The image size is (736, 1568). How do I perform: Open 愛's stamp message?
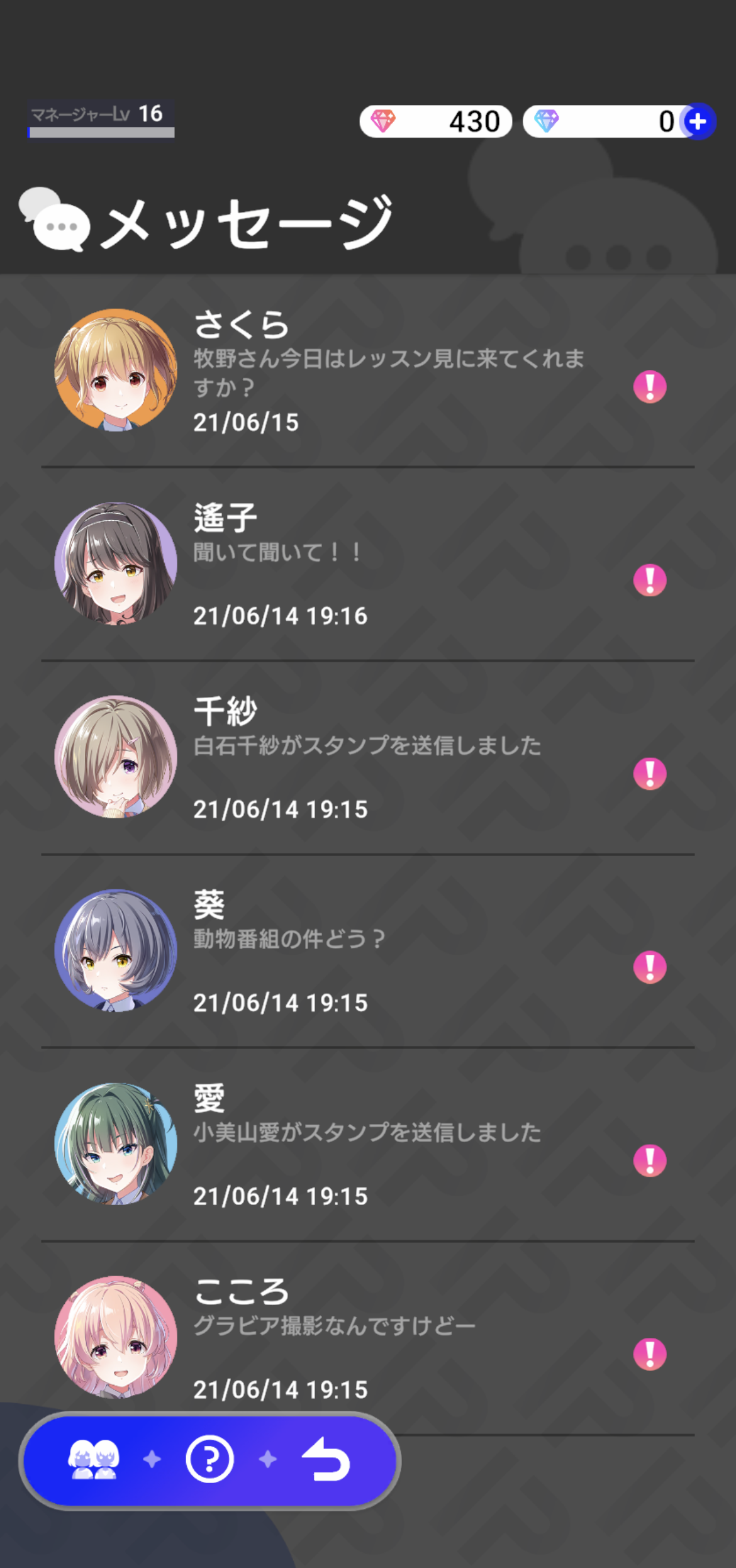[x=368, y=1145]
